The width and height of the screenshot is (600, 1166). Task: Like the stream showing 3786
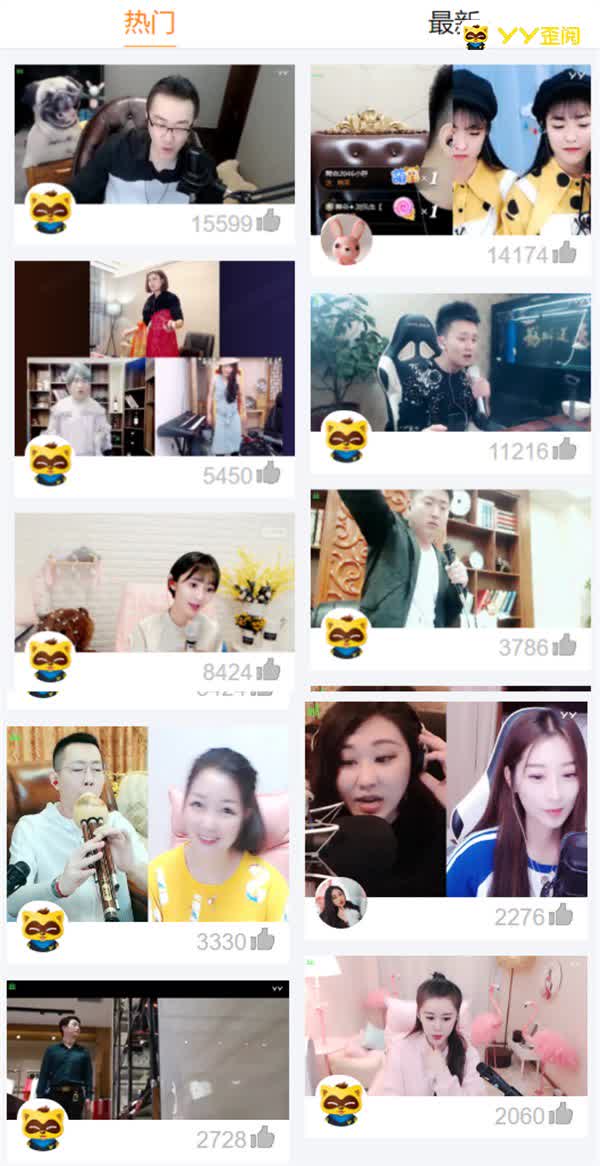[x=564, y=646]
